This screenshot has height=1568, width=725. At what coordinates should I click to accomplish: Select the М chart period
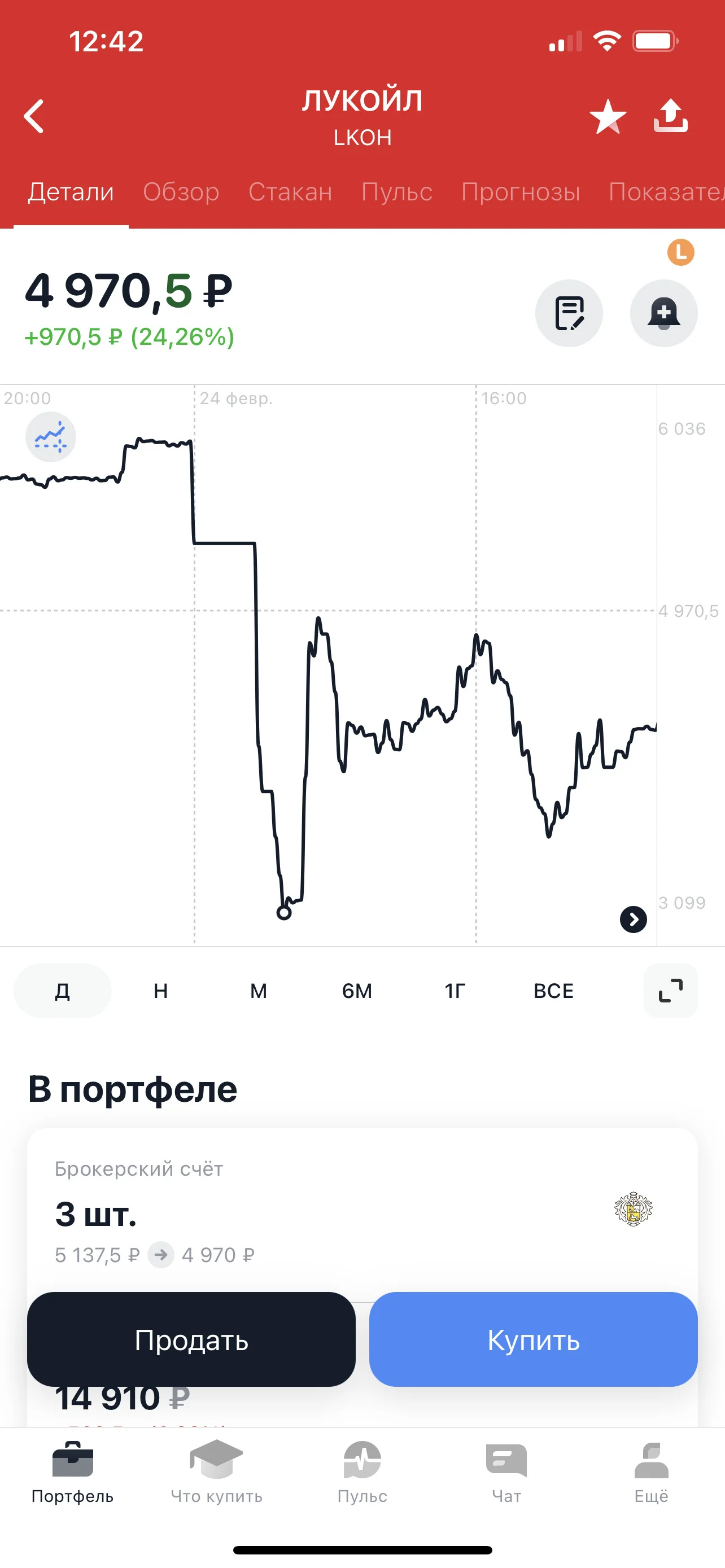point(259,991)
